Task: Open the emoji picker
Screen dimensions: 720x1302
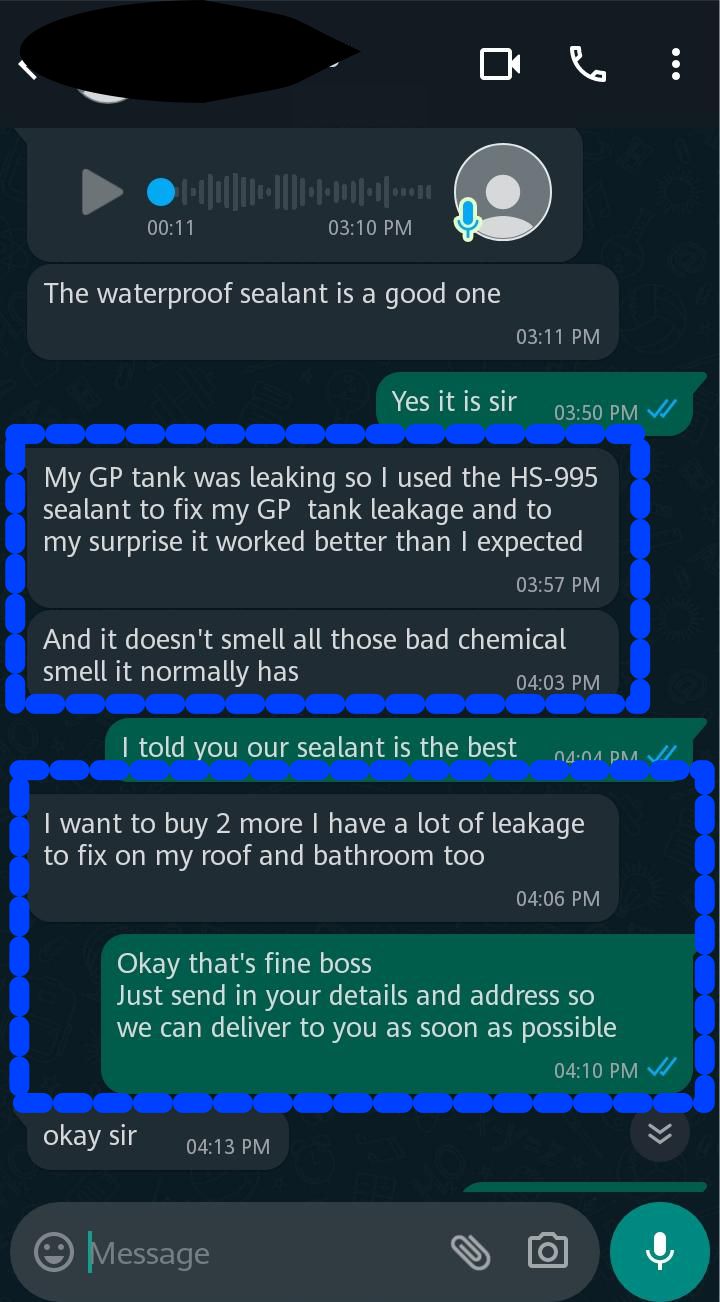Action: pos(54,1252)
